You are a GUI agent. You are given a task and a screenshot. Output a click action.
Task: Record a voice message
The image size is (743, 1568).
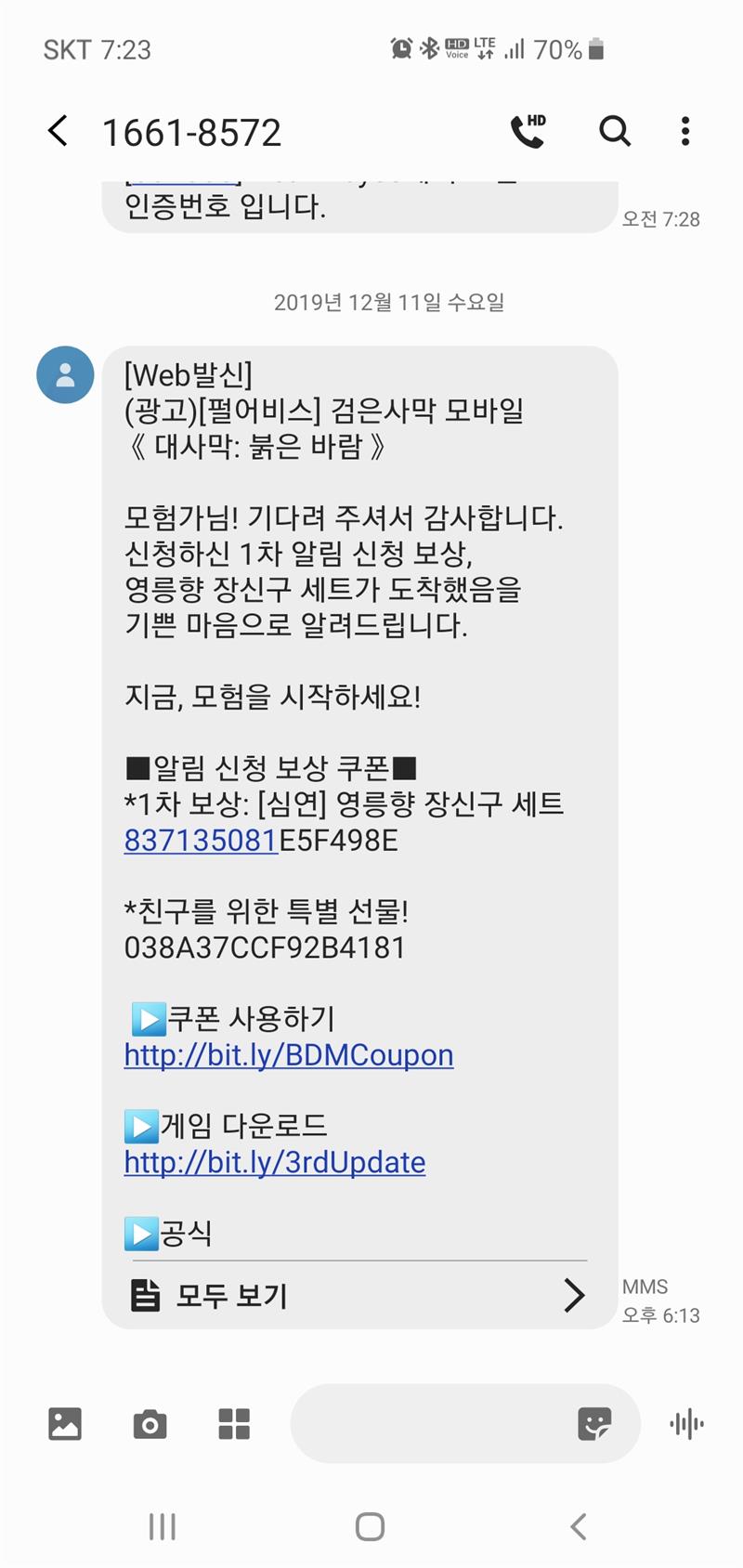coord(686,1424)
